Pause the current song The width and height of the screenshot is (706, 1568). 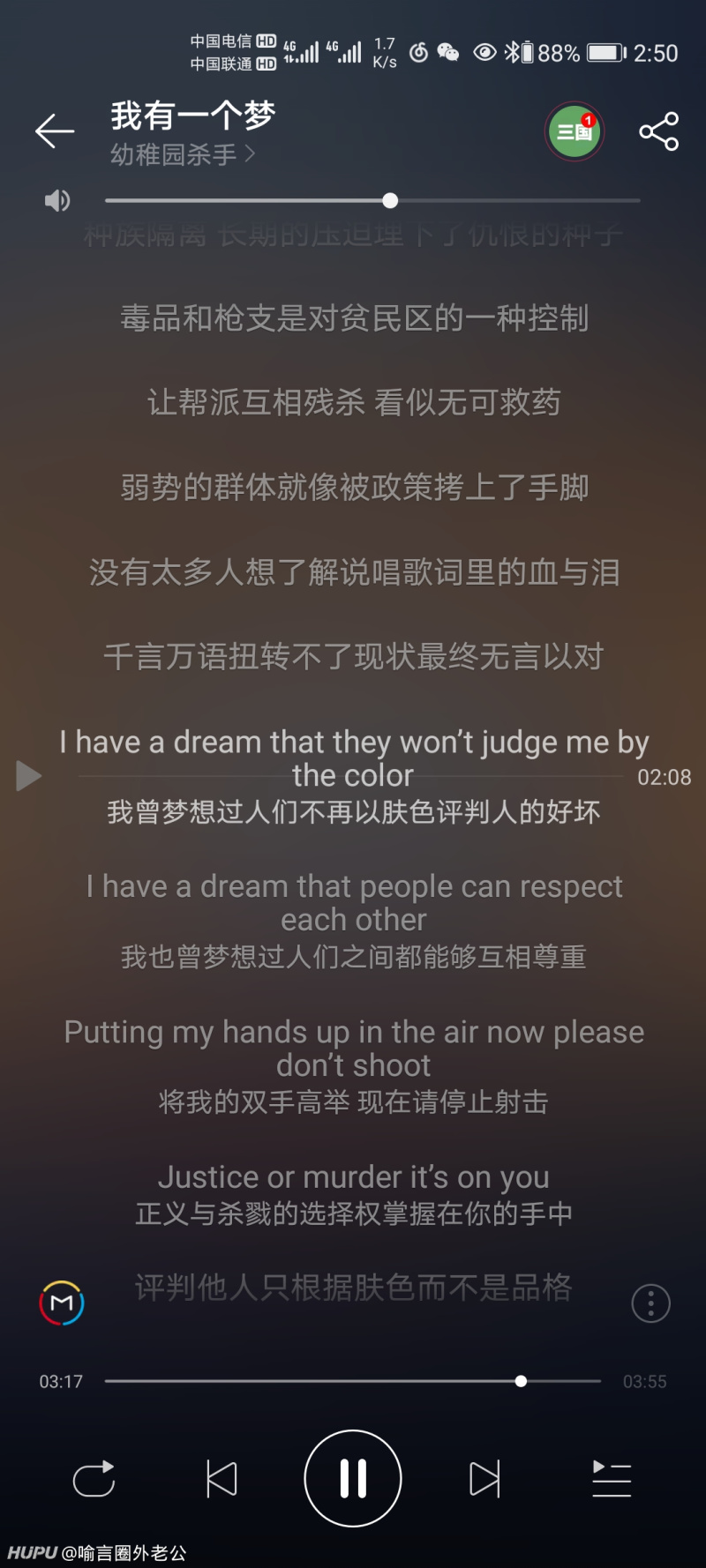point(353,1479)
